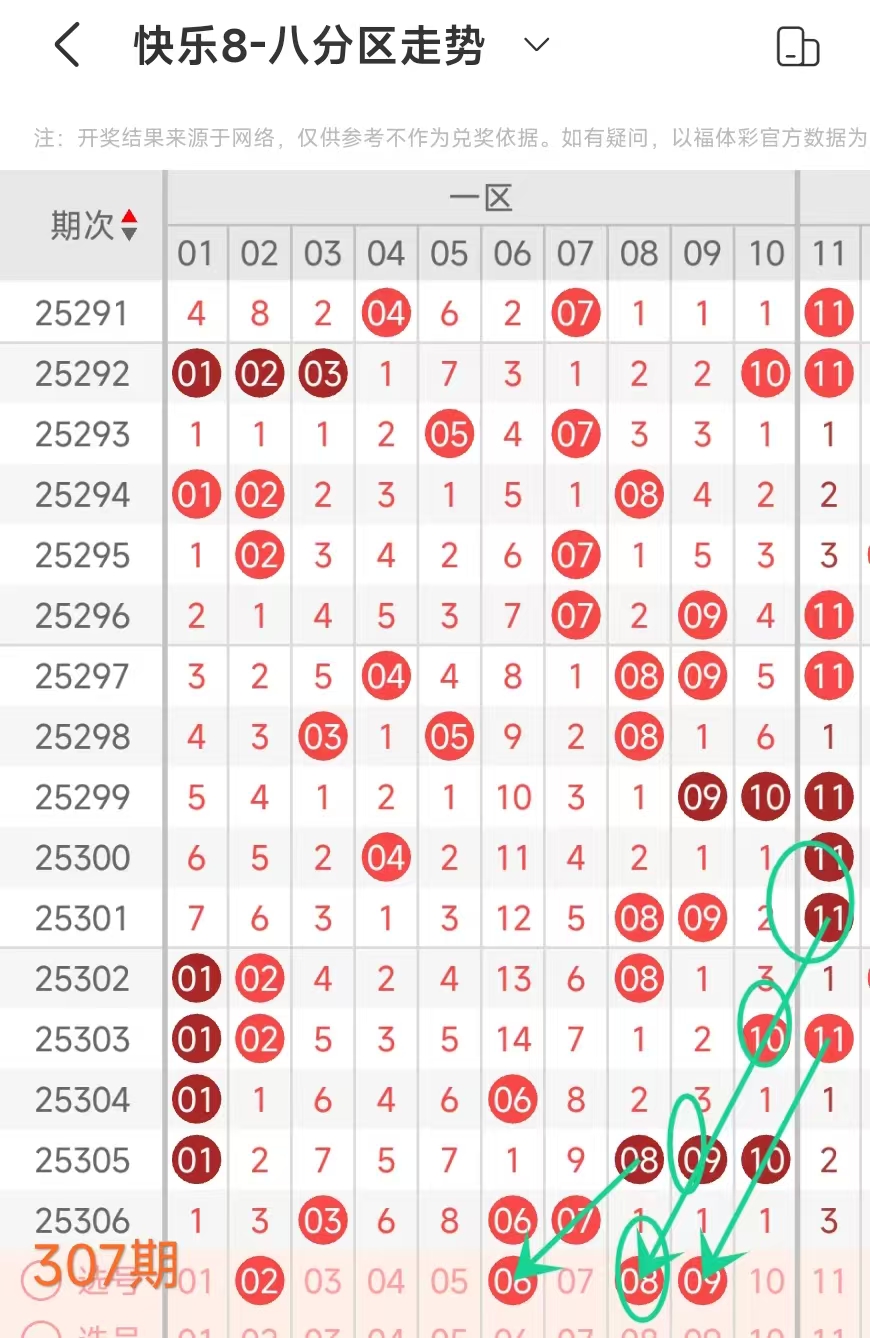Sort draws by 期次 column
The image size is (870, 1338).
(x=129, y=225)
